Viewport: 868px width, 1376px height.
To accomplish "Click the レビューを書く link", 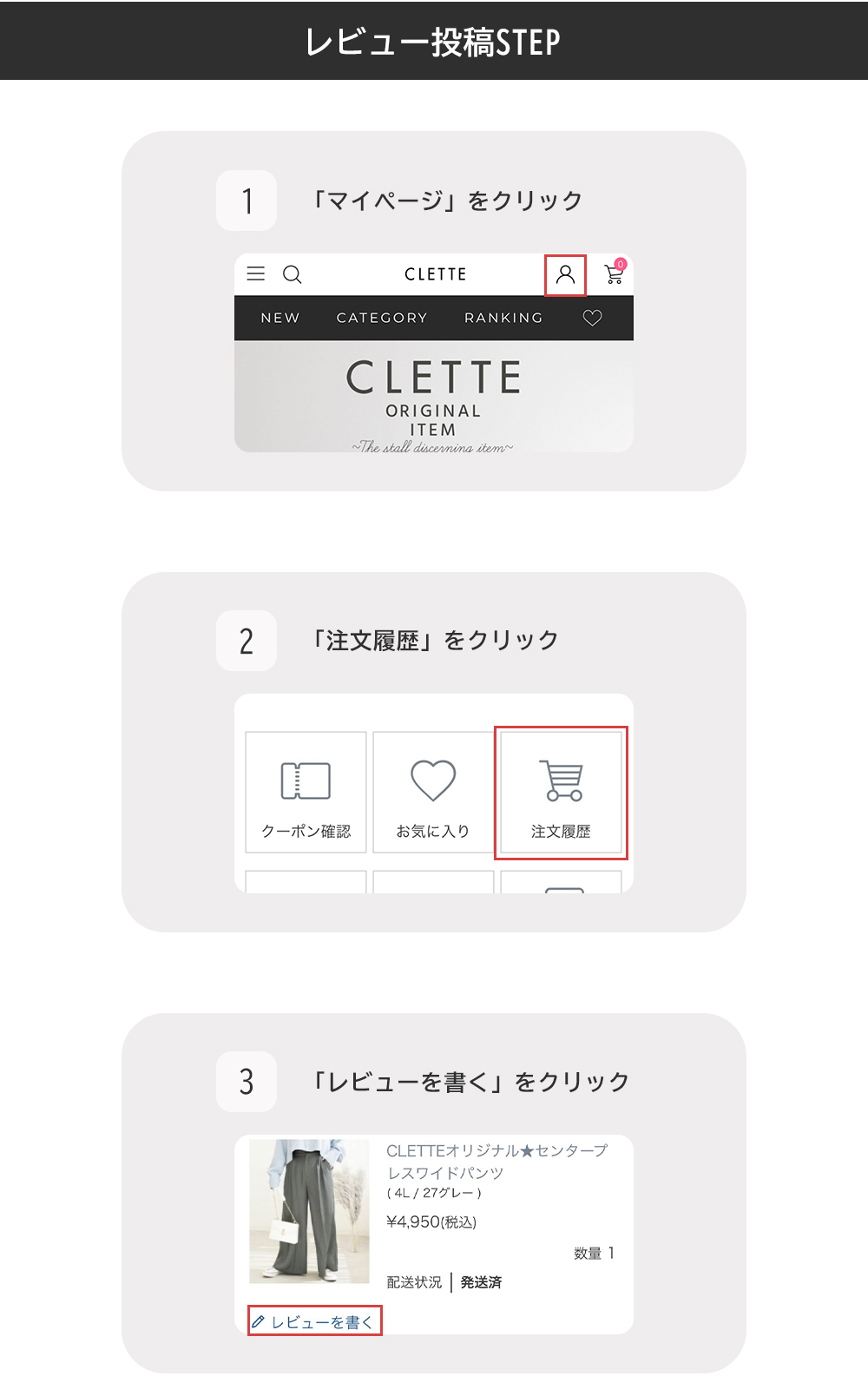I will (325, 1322).
